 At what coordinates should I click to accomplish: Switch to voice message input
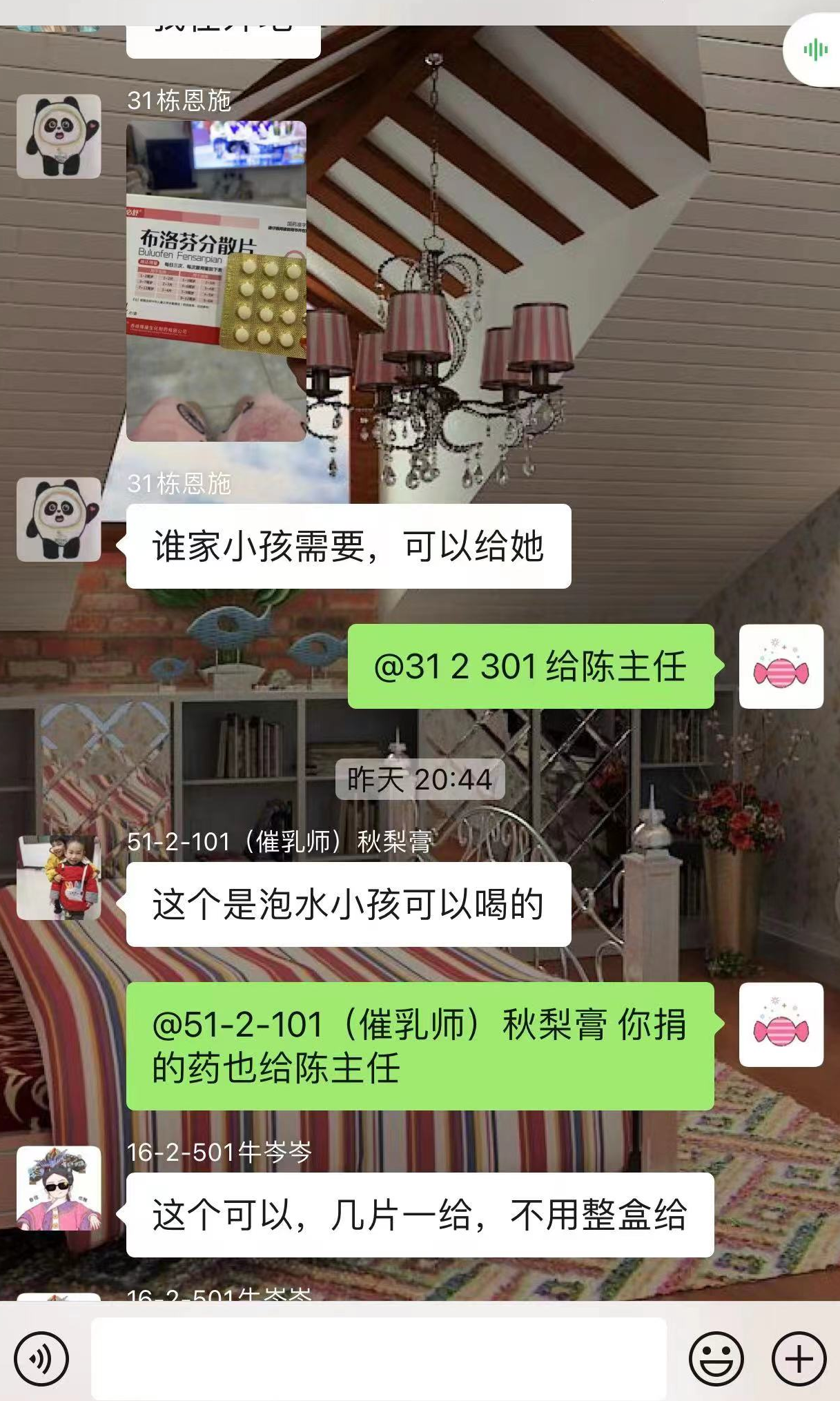[41, 1358]
